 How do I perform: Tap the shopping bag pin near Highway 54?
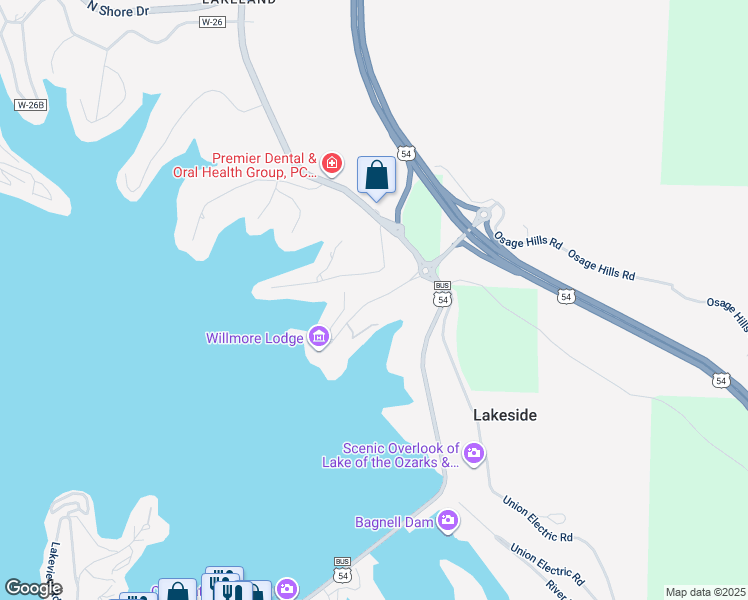376,176
